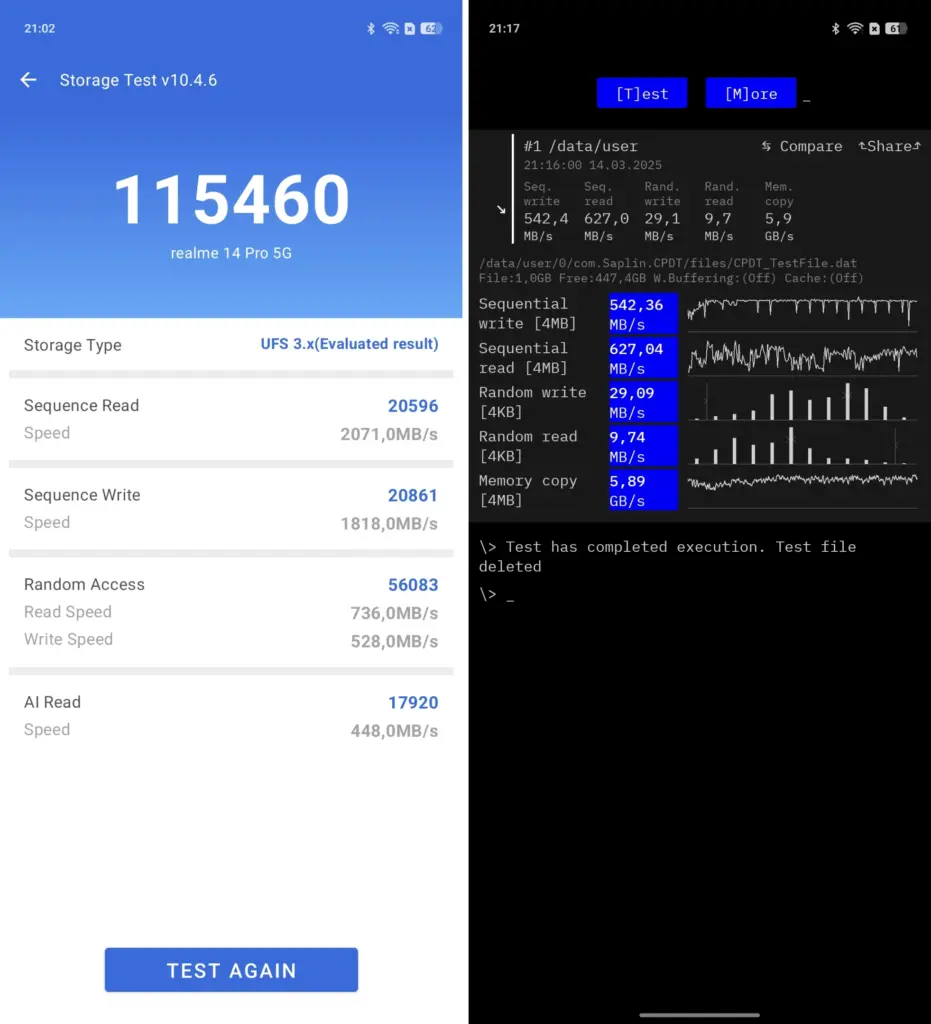Tap the TEST AGAIN button
Image resolution: width=931 pixels, height=1024 pixels.
tap(231, 970)
